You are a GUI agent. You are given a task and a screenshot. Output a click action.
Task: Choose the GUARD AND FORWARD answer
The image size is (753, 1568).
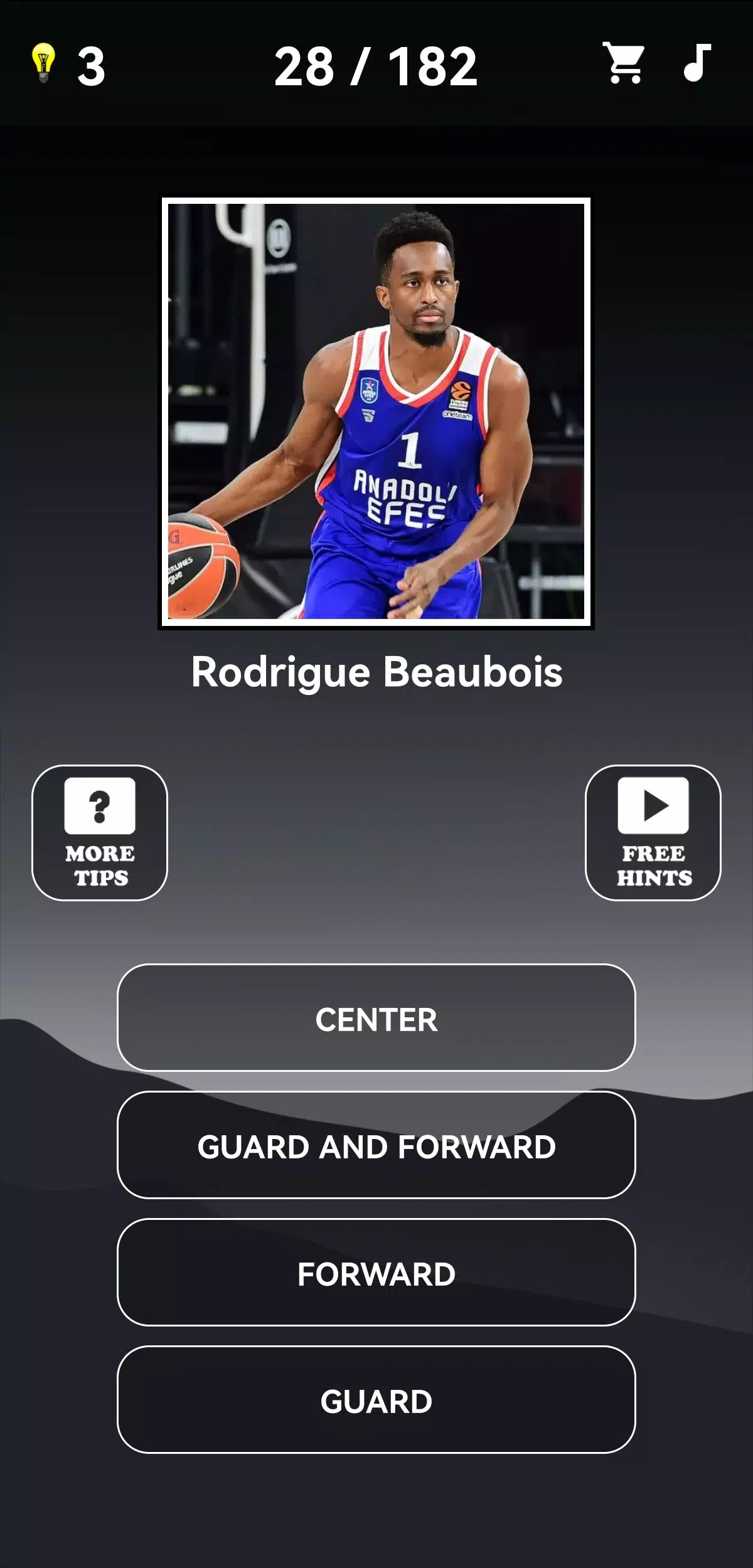376,1146
